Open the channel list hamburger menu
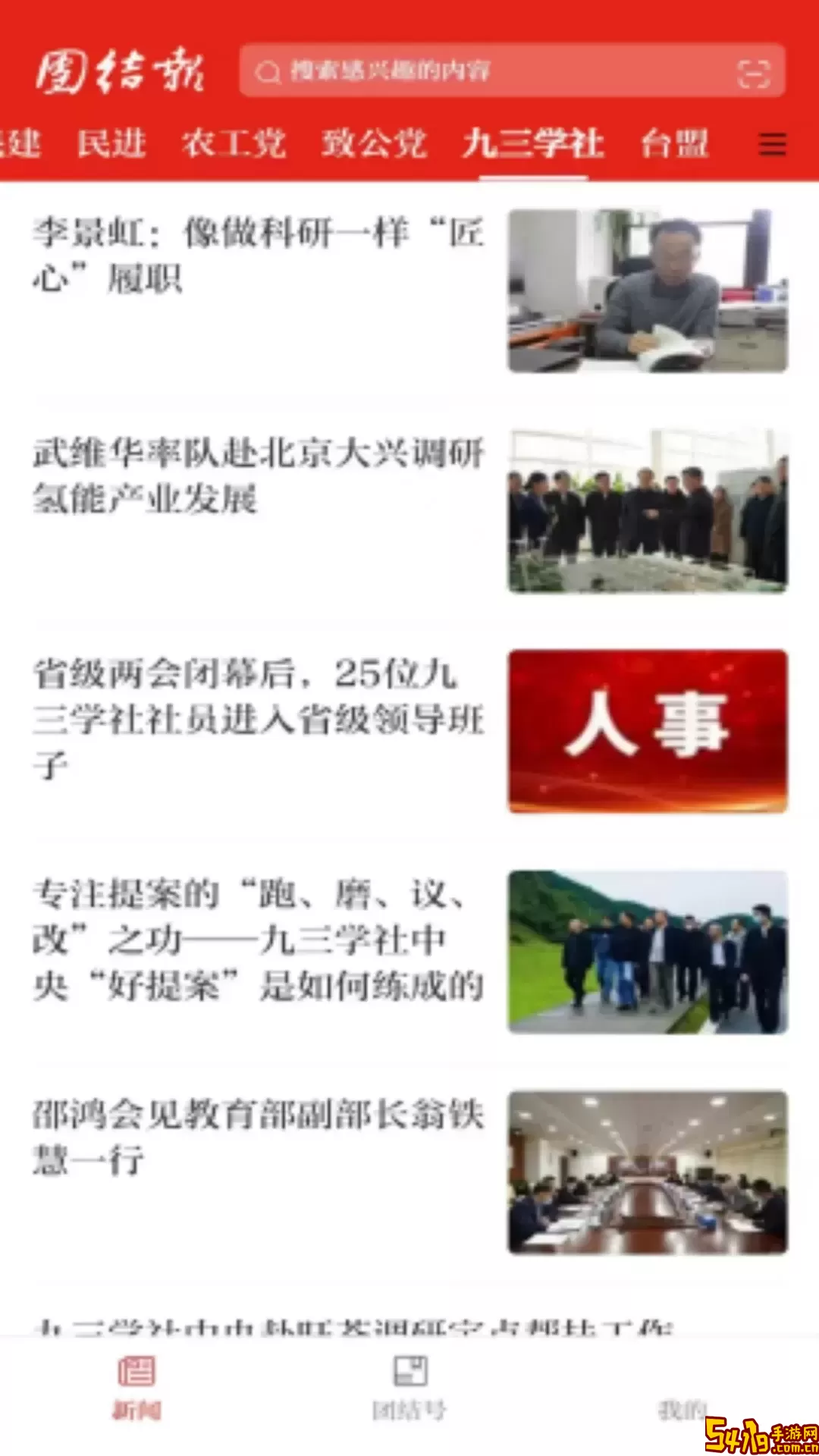The height and width of the screenshot is (1456, 819). (772, 144)
